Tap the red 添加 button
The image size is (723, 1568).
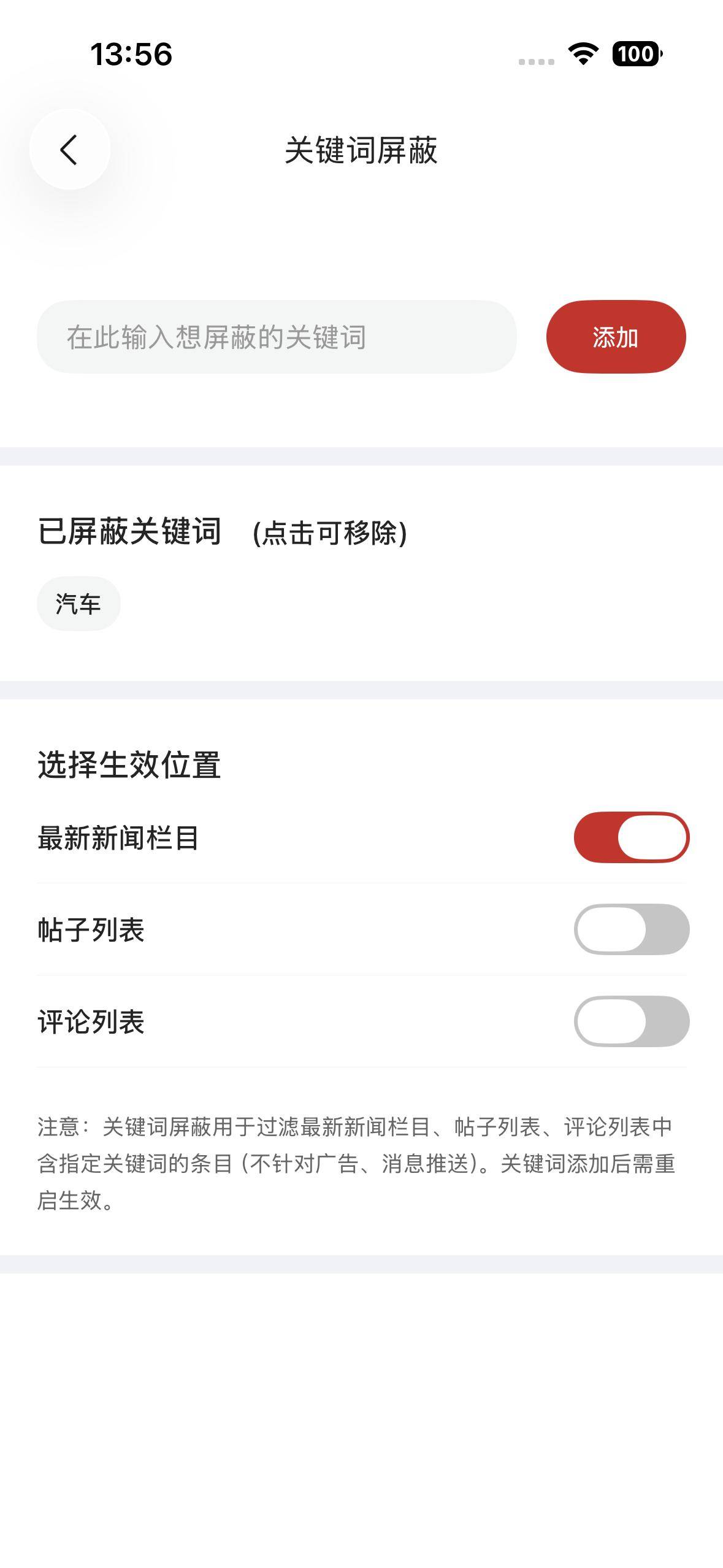coord(615,337)
